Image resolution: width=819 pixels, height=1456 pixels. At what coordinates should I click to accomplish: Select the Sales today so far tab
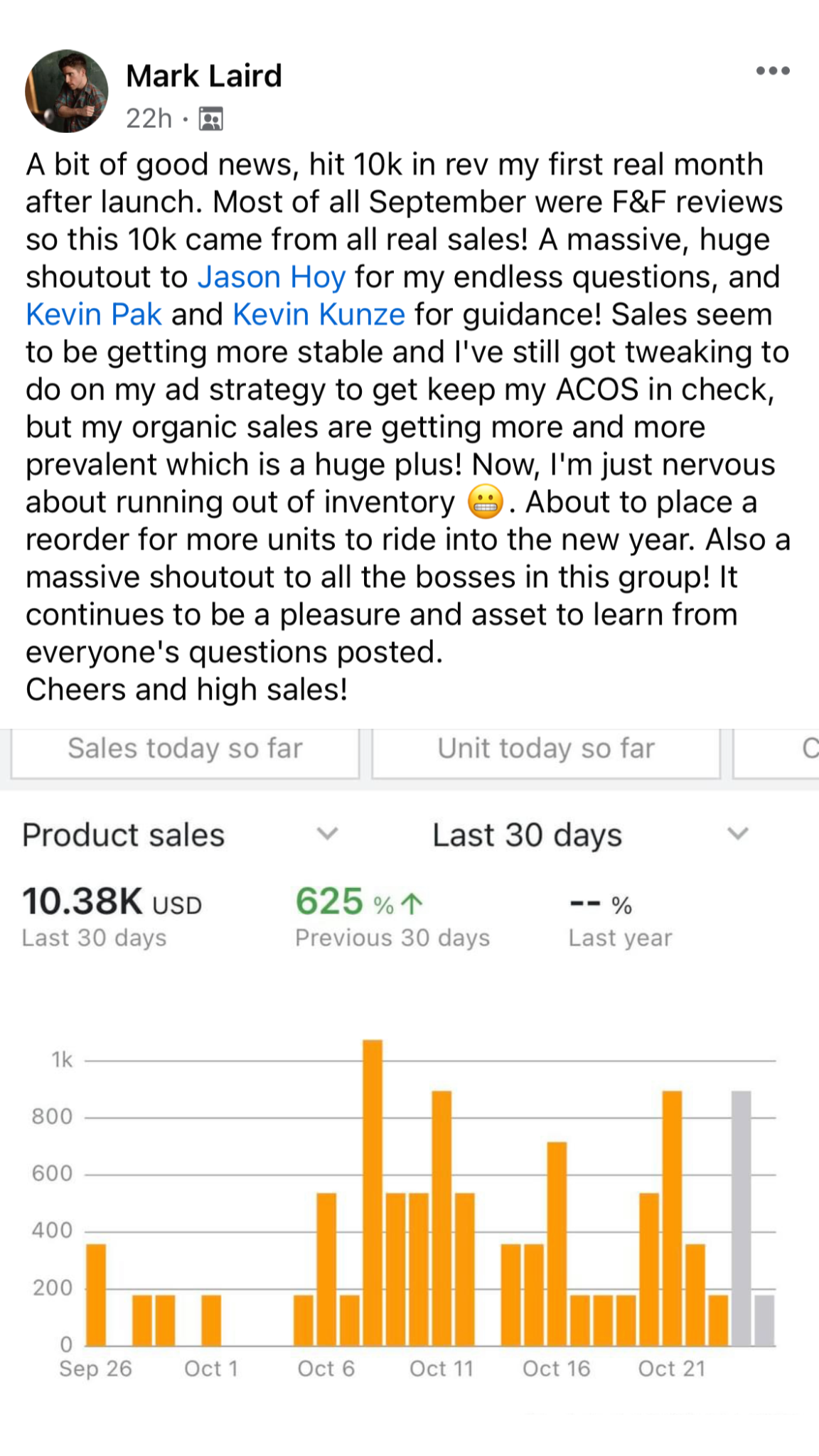click(x=186, y=749)
